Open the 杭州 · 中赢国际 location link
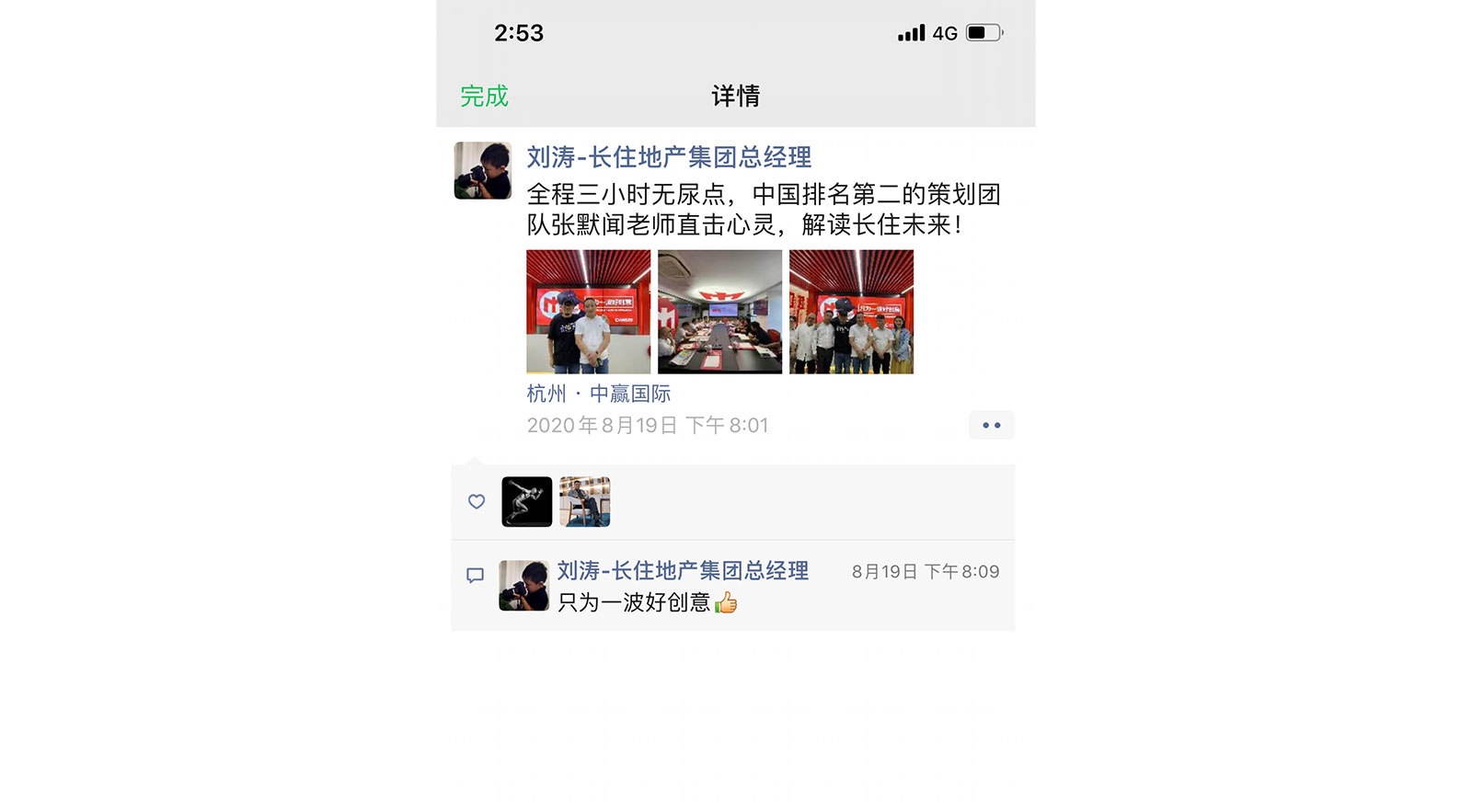The image size is (1472, 812). pos(598,394)
